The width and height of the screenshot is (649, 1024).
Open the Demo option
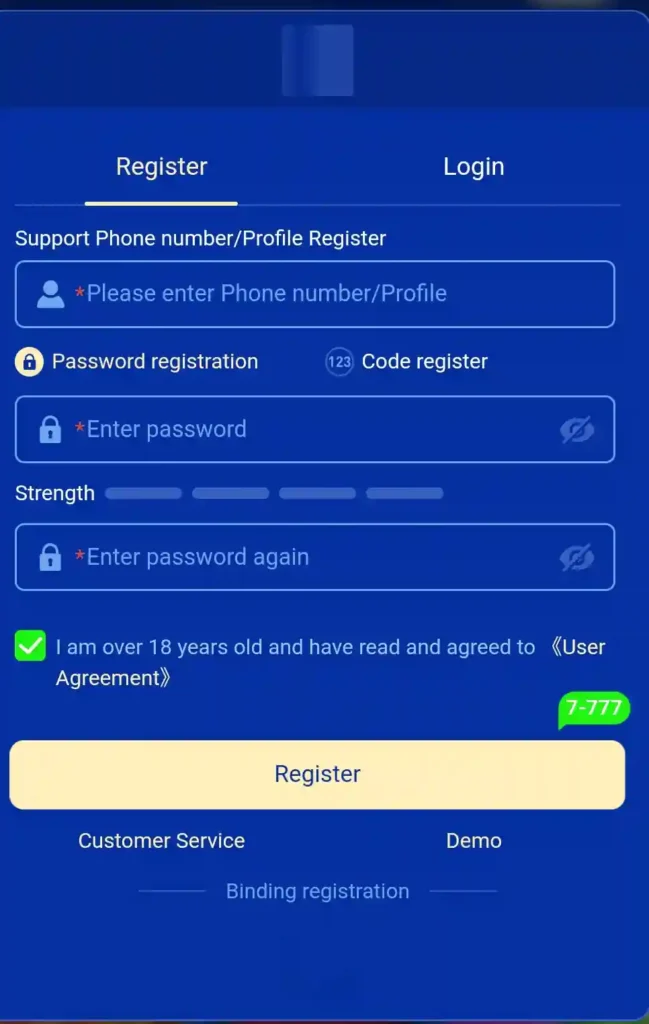click(473, 841)
